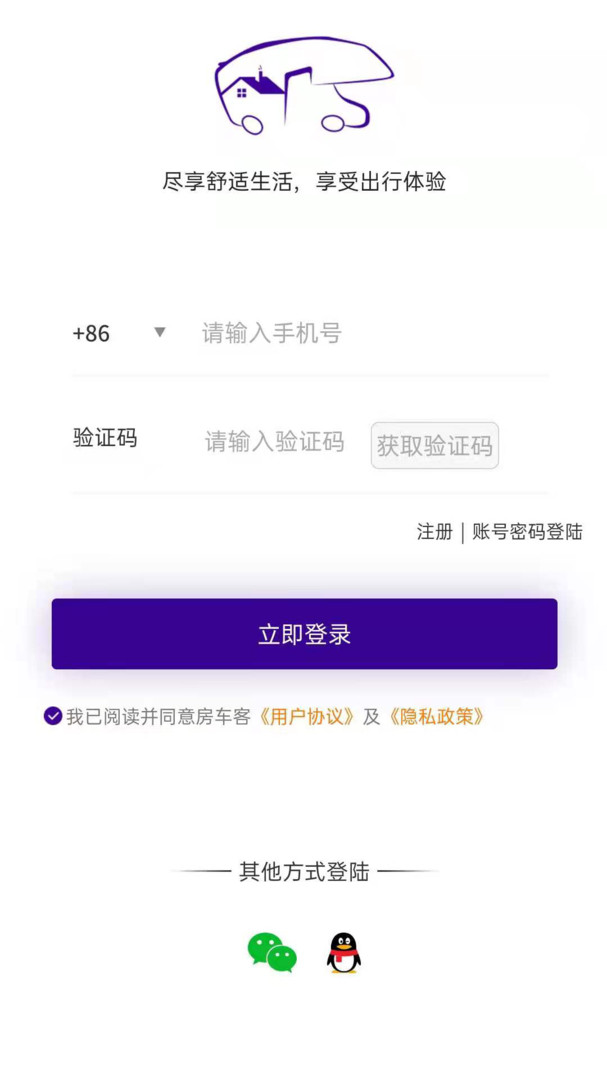Open the 注册 registration link
Screen dimensions: 607x1080
click(434, 532)
